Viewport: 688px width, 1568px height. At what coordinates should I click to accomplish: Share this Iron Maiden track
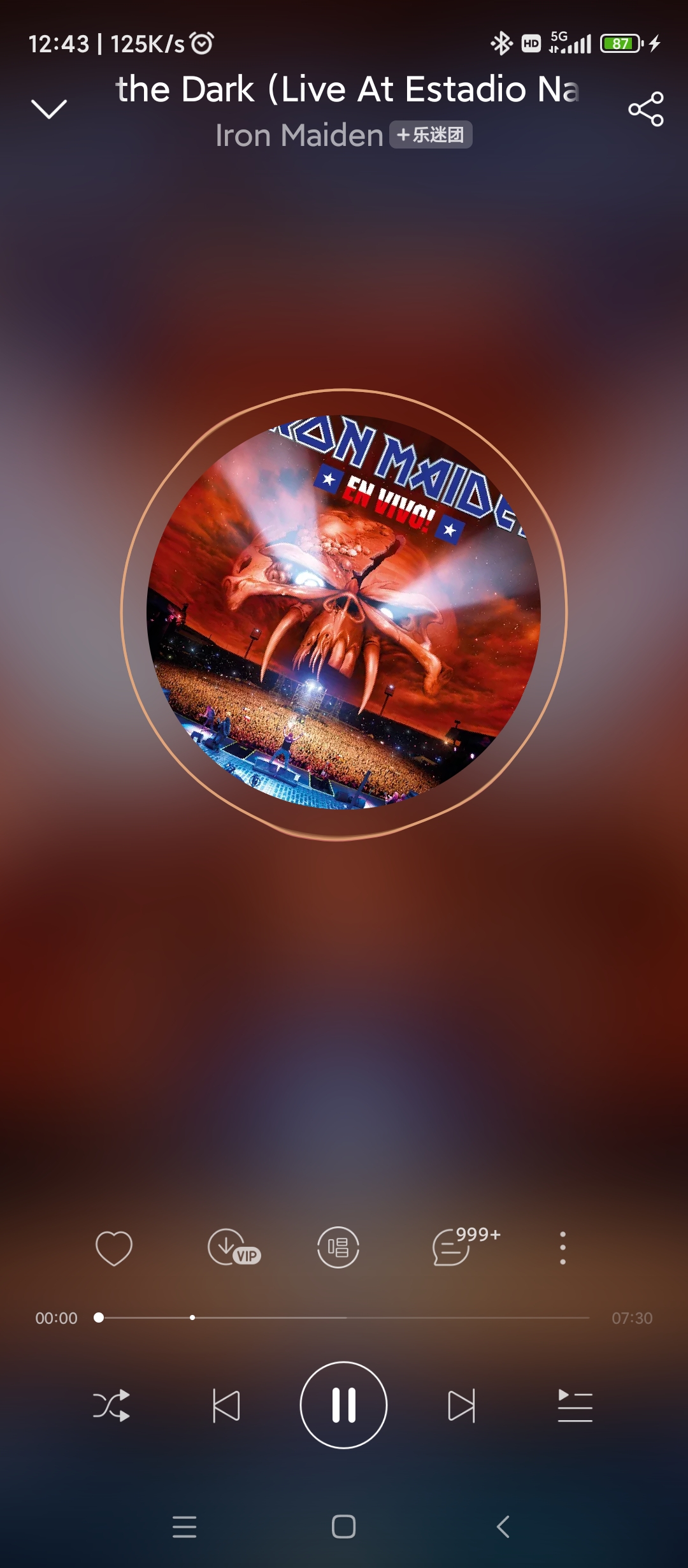coord(645,109)
